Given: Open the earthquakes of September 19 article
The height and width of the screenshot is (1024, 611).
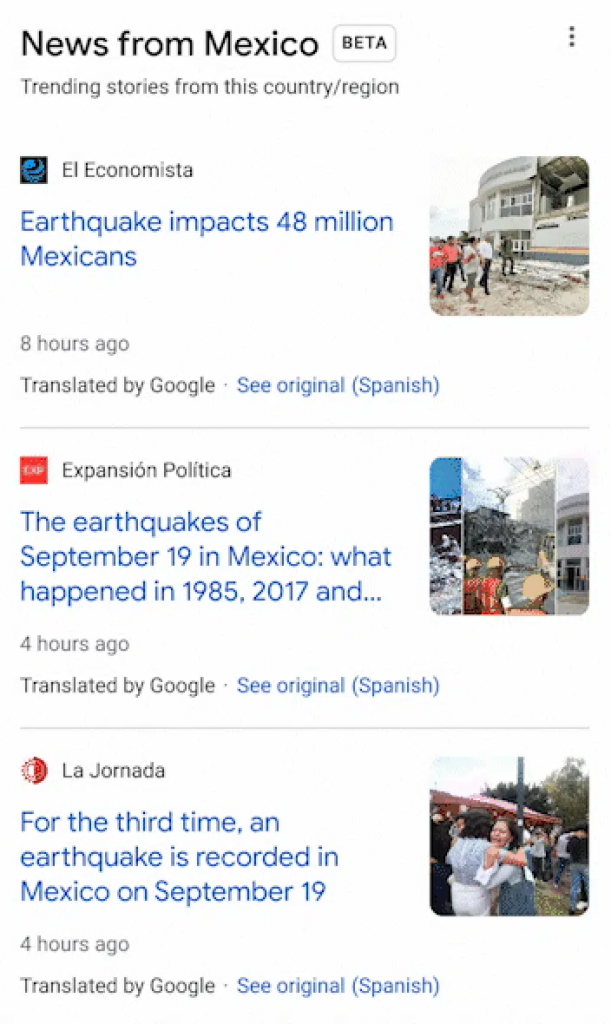Looking at the screenshot, I should pyautogui.click(x=205, y=557).
